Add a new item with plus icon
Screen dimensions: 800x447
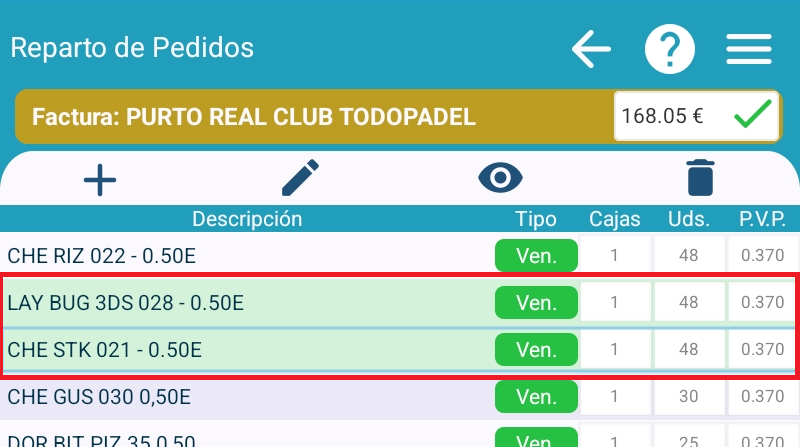[x=99, y=179]
